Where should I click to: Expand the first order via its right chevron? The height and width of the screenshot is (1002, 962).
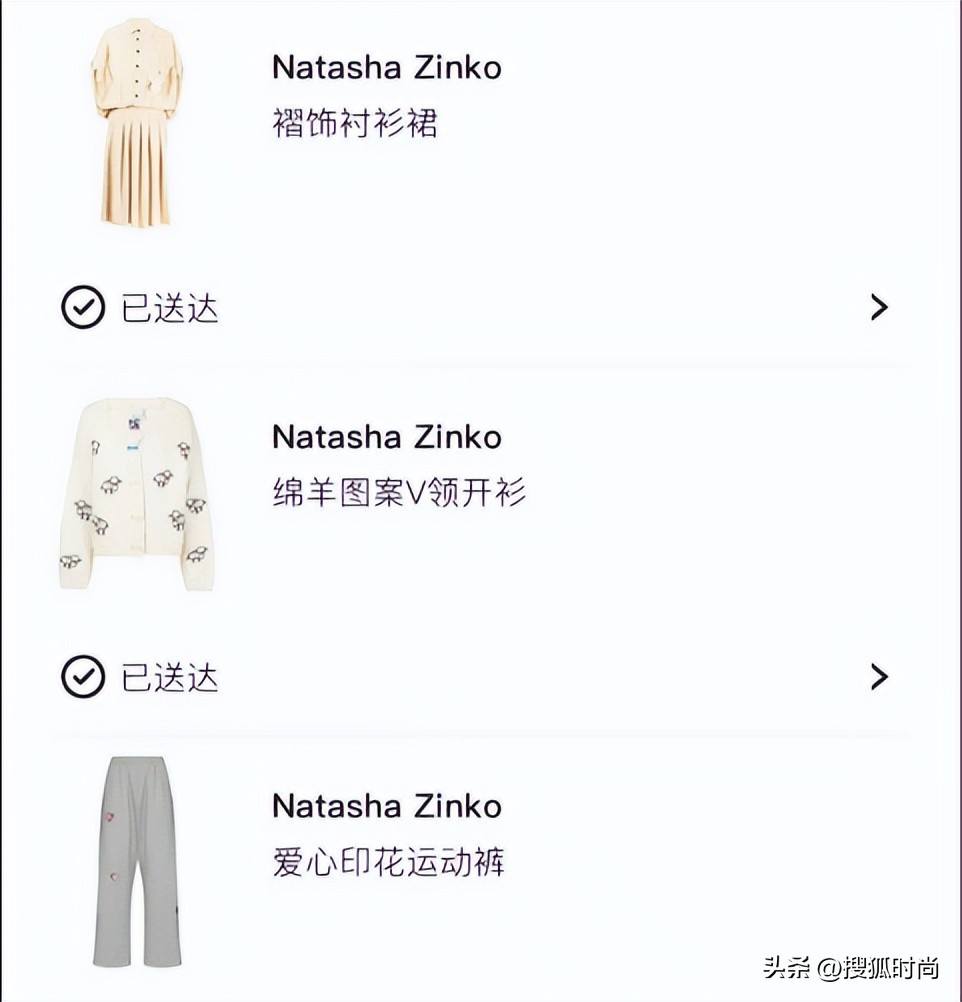(878, 307)
